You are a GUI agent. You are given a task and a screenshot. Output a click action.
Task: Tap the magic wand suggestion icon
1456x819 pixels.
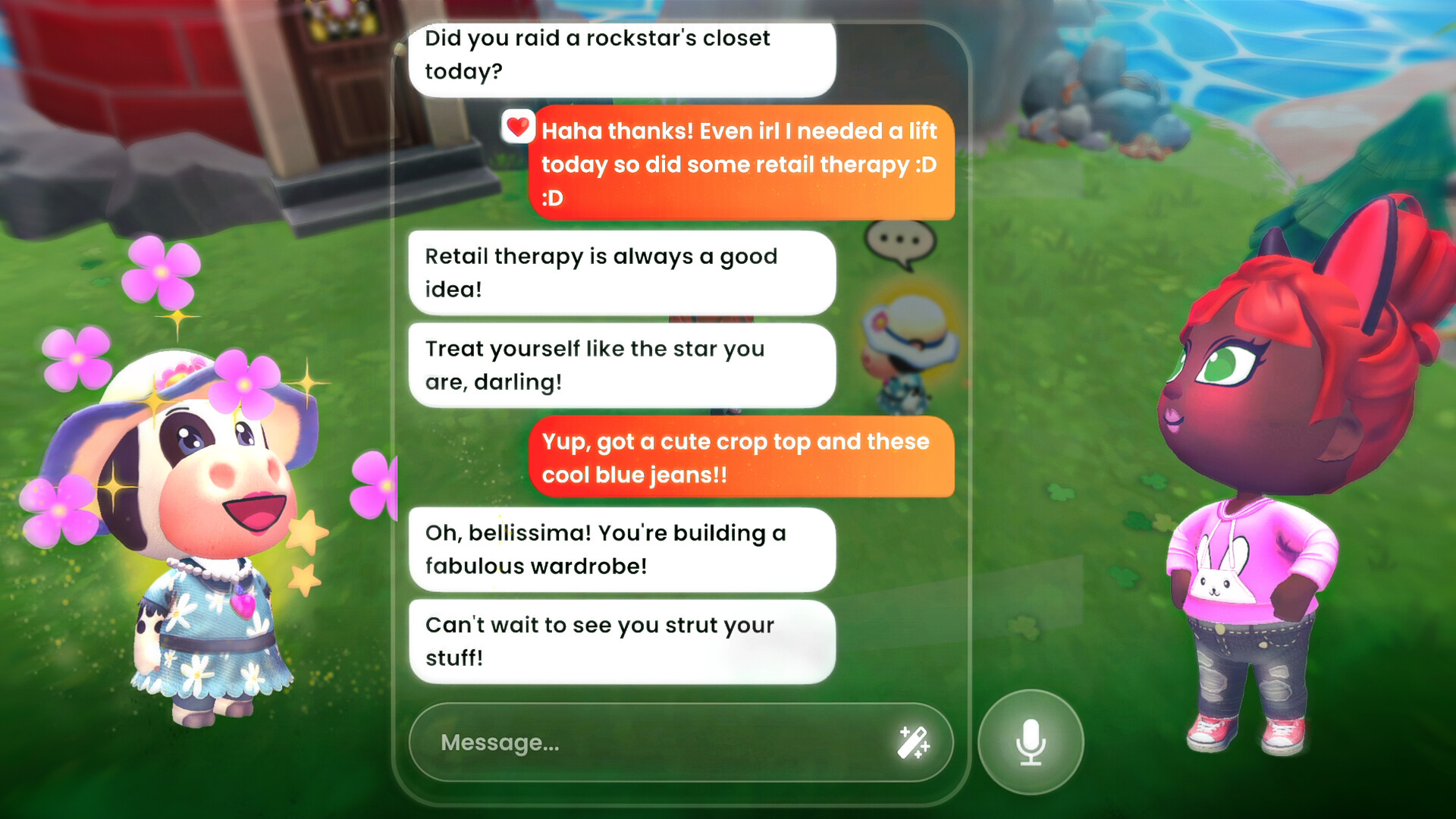click(913, 742)
